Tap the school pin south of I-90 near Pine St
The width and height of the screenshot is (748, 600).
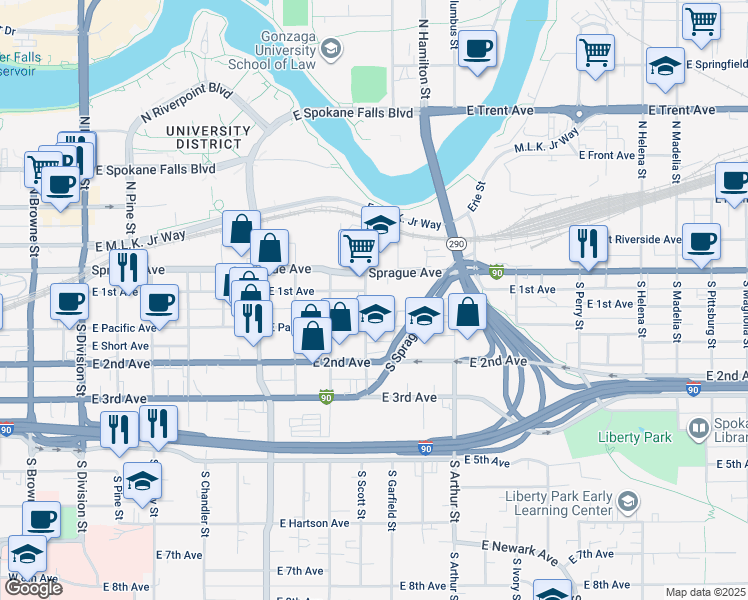click(142, 485)
